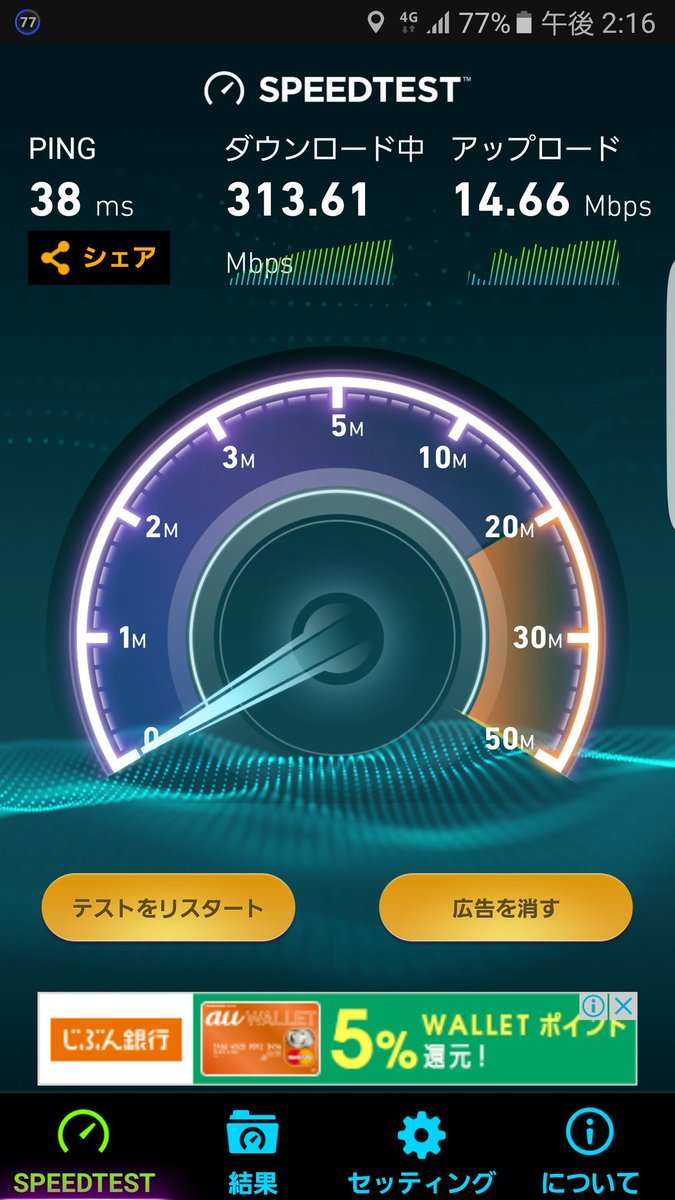Open the 結果 results tab
This screenshot has height=1200, width=675.
pyautogui.click(x=253, y=1150)
